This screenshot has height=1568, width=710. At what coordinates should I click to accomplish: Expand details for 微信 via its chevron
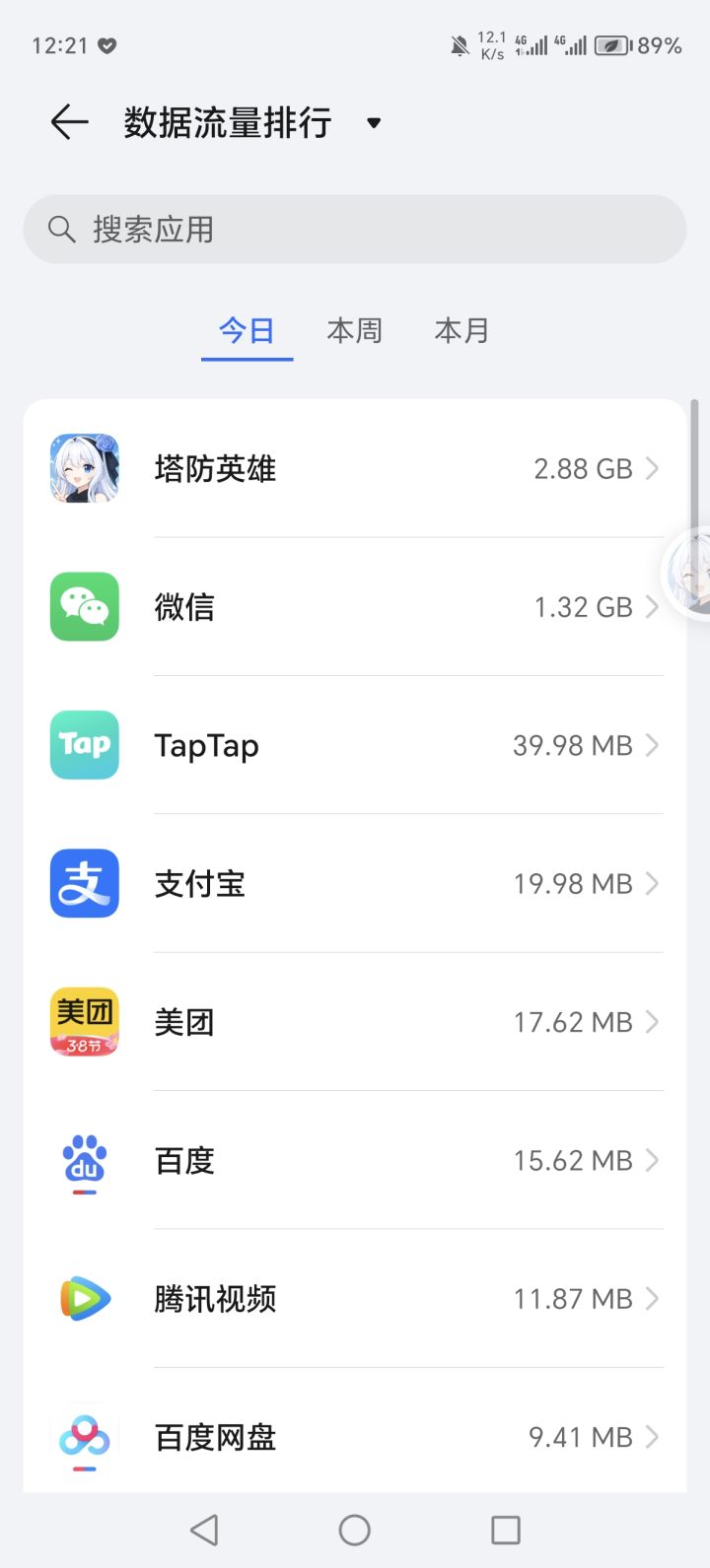click(x=651, y=606)
